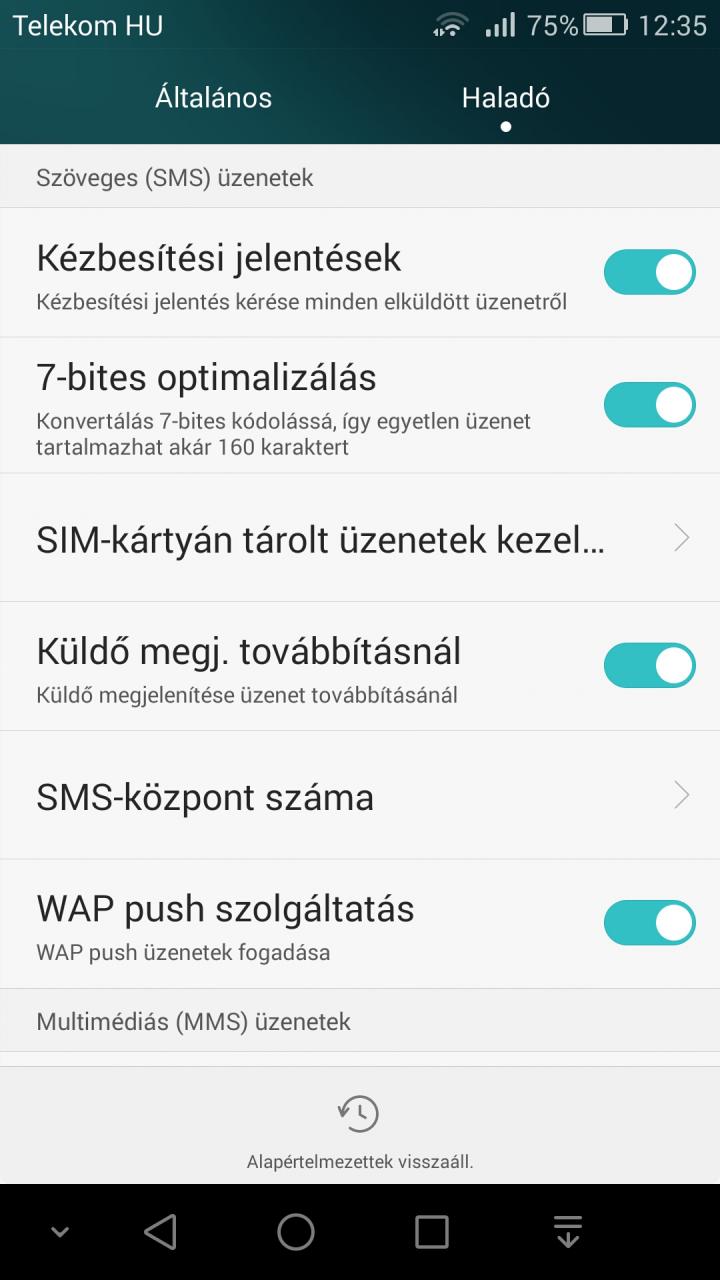Disable Kézbesítési jelentések switch

pos(649,272)
